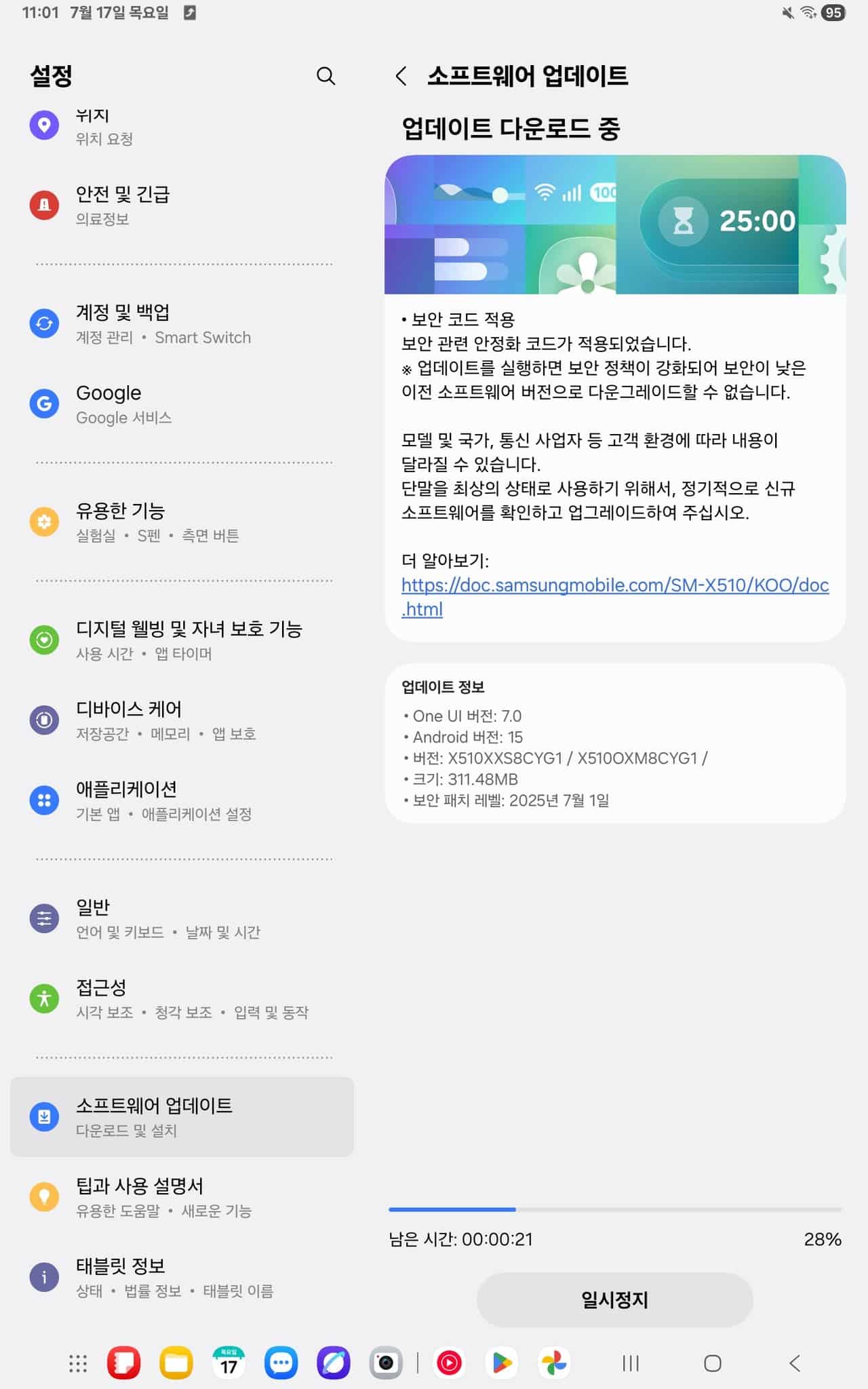Tap the 애플리케이션 grid icon
Screen dimensions: 868x1389
(x=43, y=799)
